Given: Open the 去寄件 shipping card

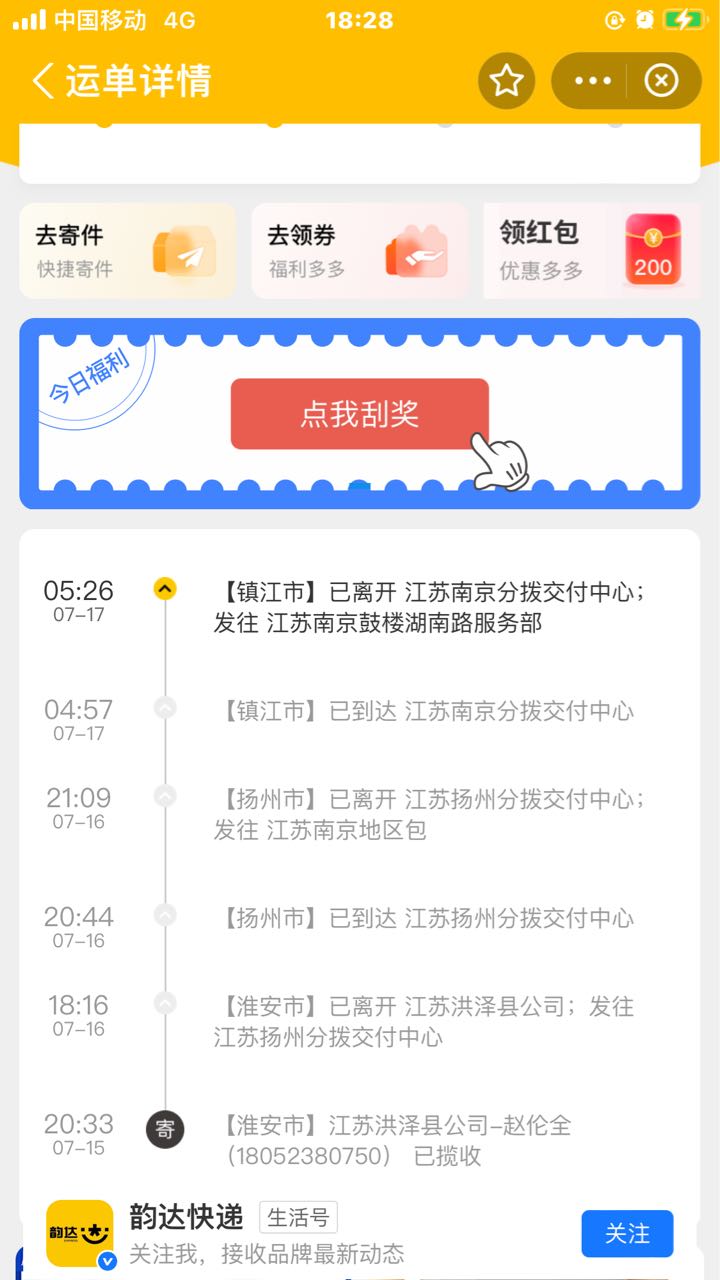Looking at the screenshot, I should [x=128, y=251].
